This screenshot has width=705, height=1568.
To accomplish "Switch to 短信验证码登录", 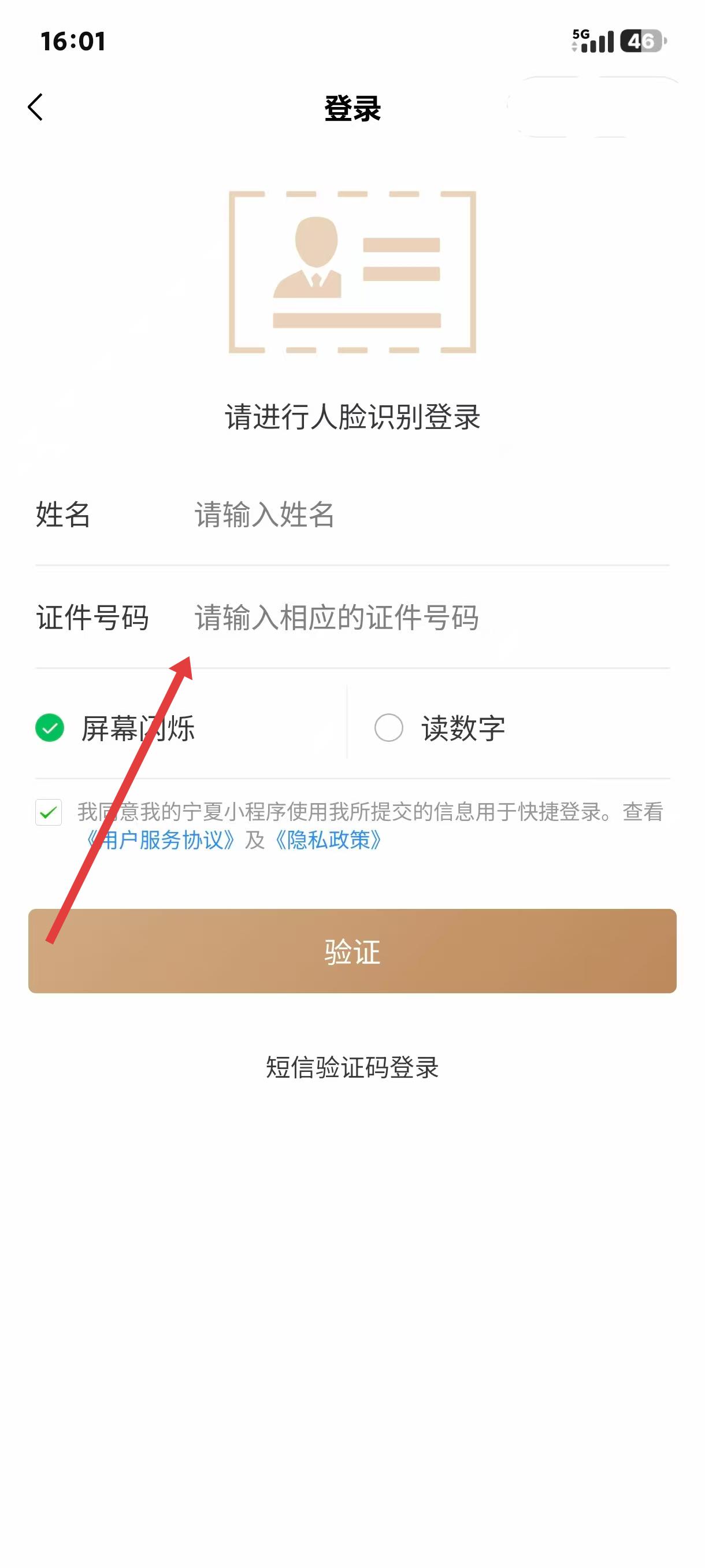I will coord(352,1067).
